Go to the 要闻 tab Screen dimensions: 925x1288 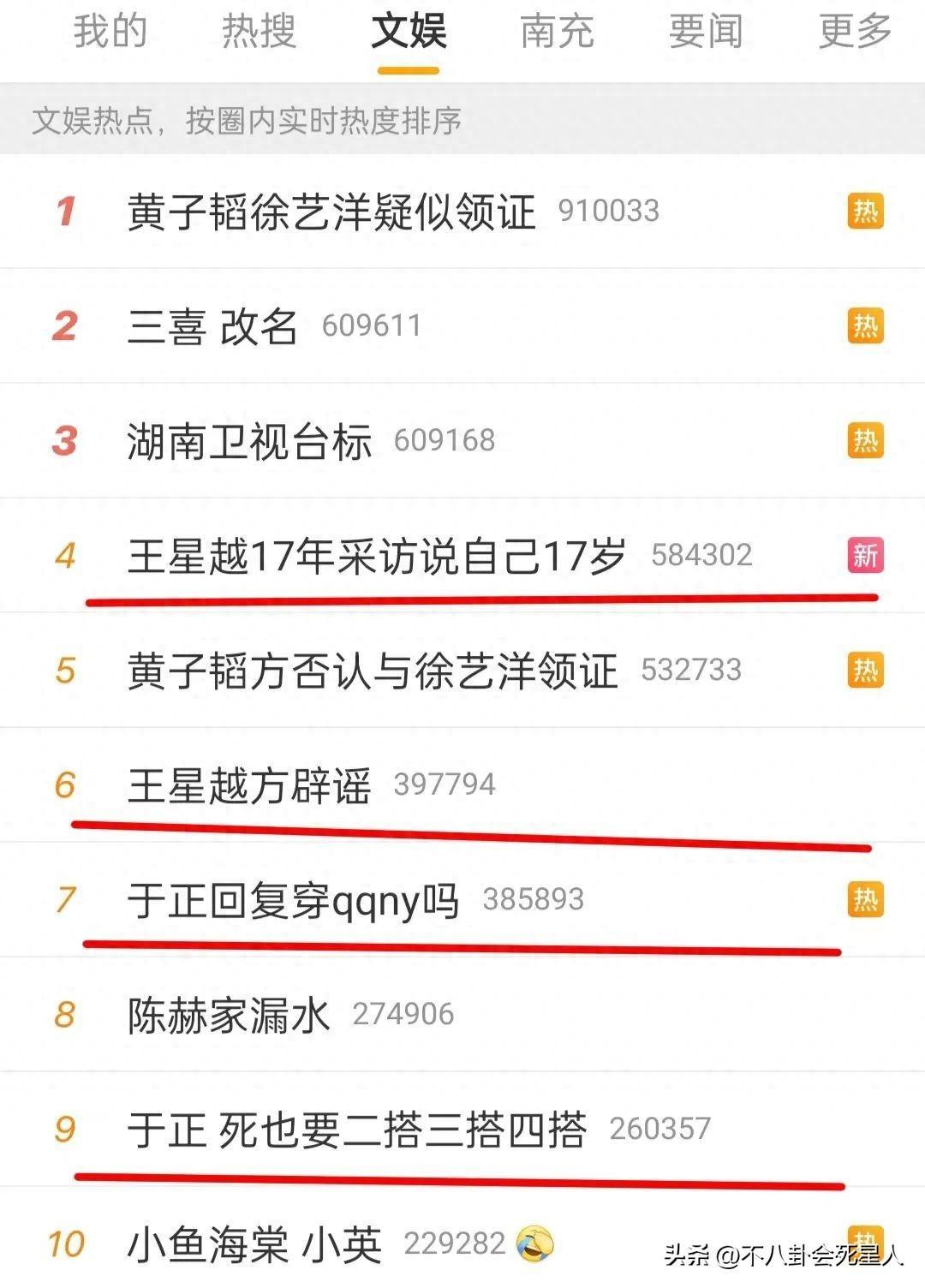[706, 33]
